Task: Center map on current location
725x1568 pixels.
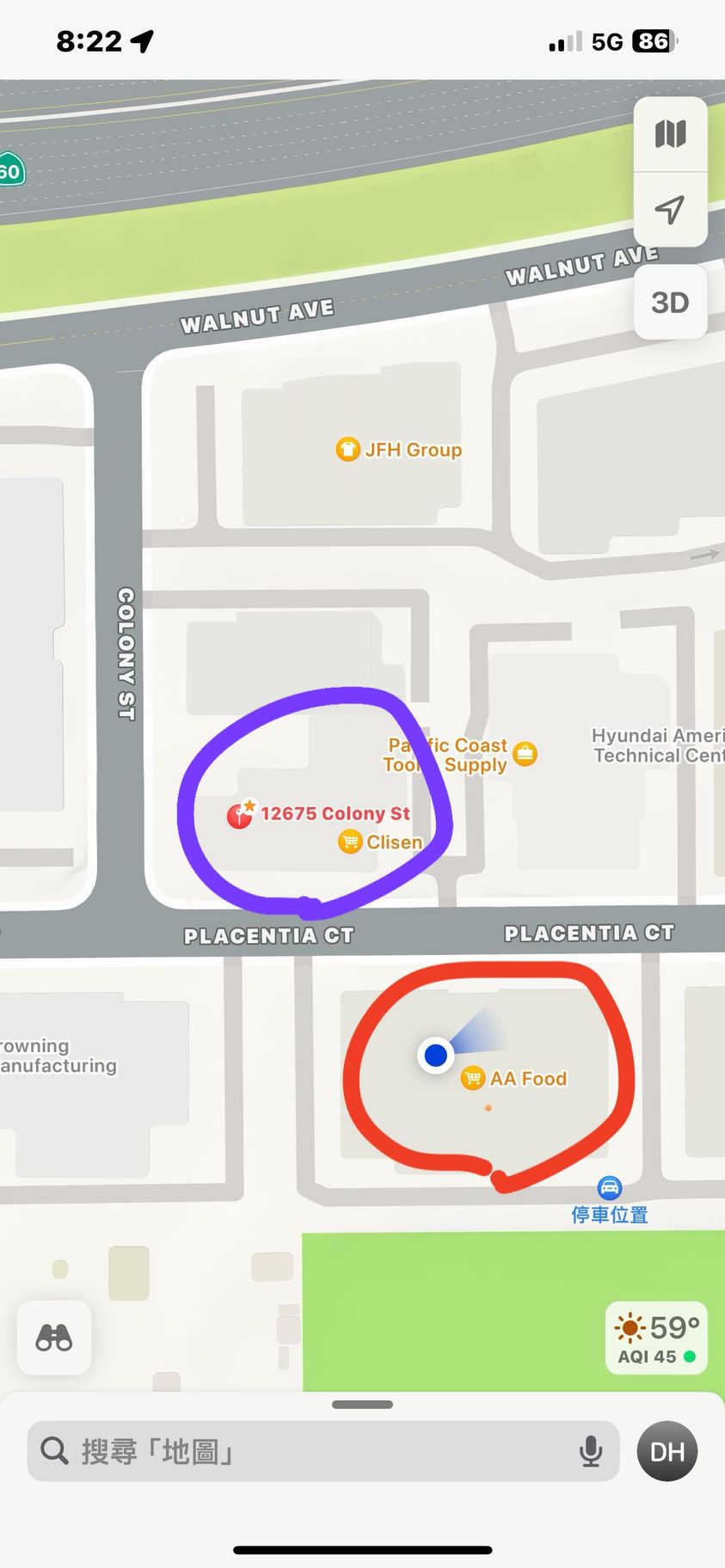Action: click(670, 209)
